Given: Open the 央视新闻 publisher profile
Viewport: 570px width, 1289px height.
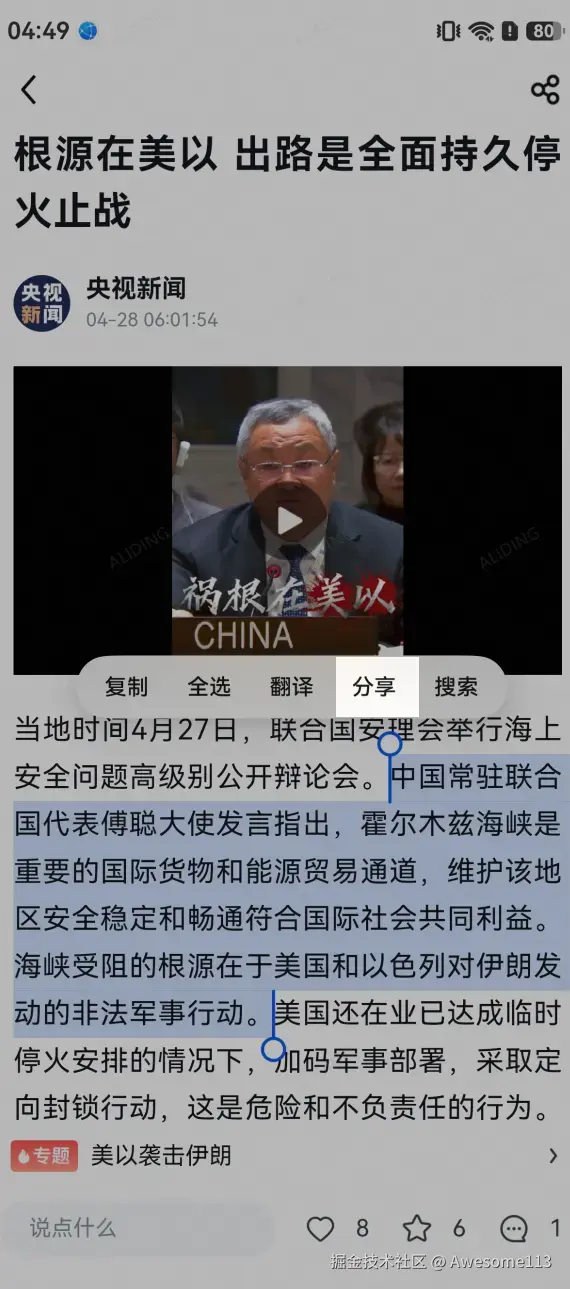Looking at the screenshot, I should tap(135, 289).
